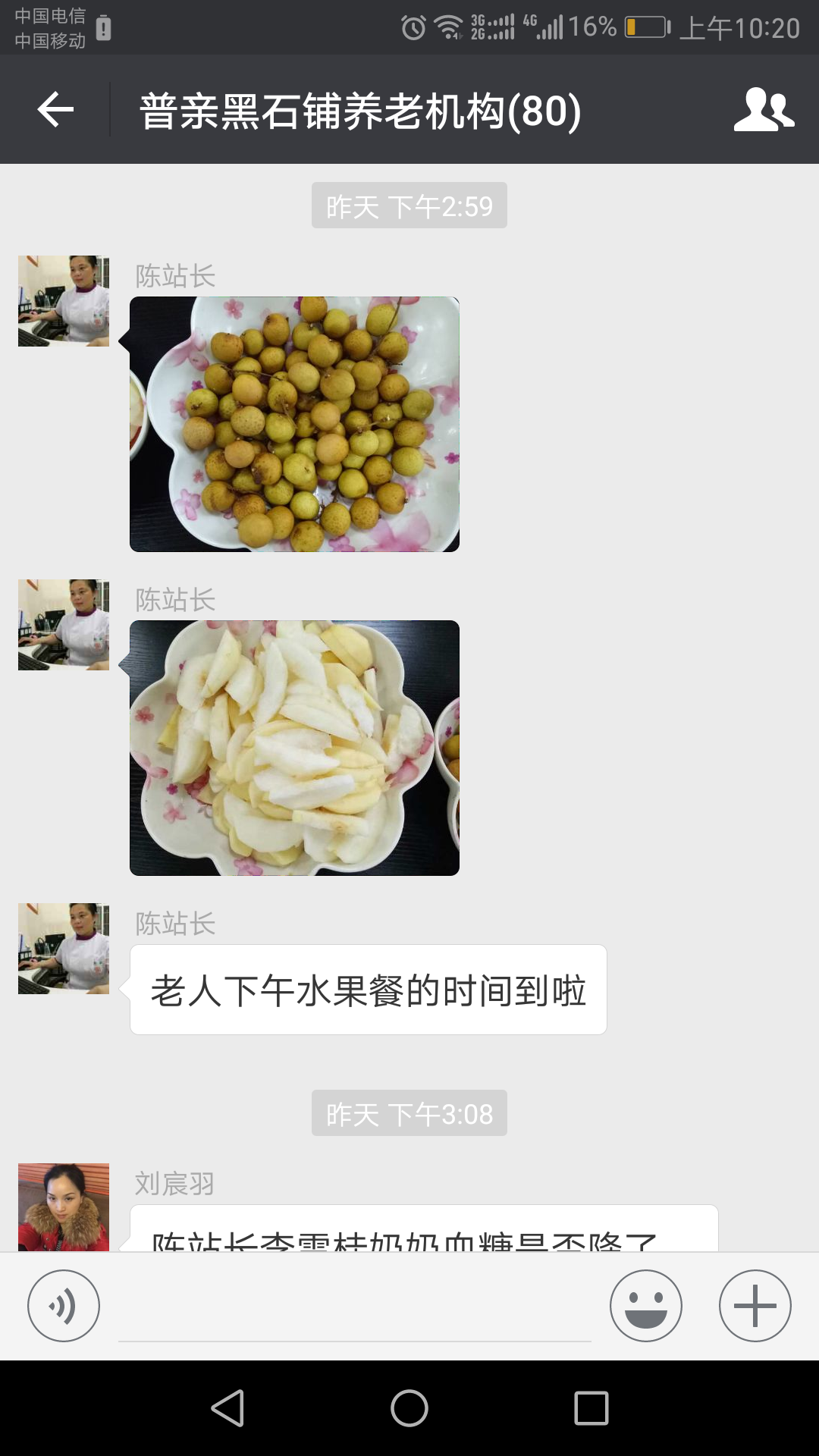Go to the Android home screen
Viewport: 819px width, 1456px height.
(409, 1408)
